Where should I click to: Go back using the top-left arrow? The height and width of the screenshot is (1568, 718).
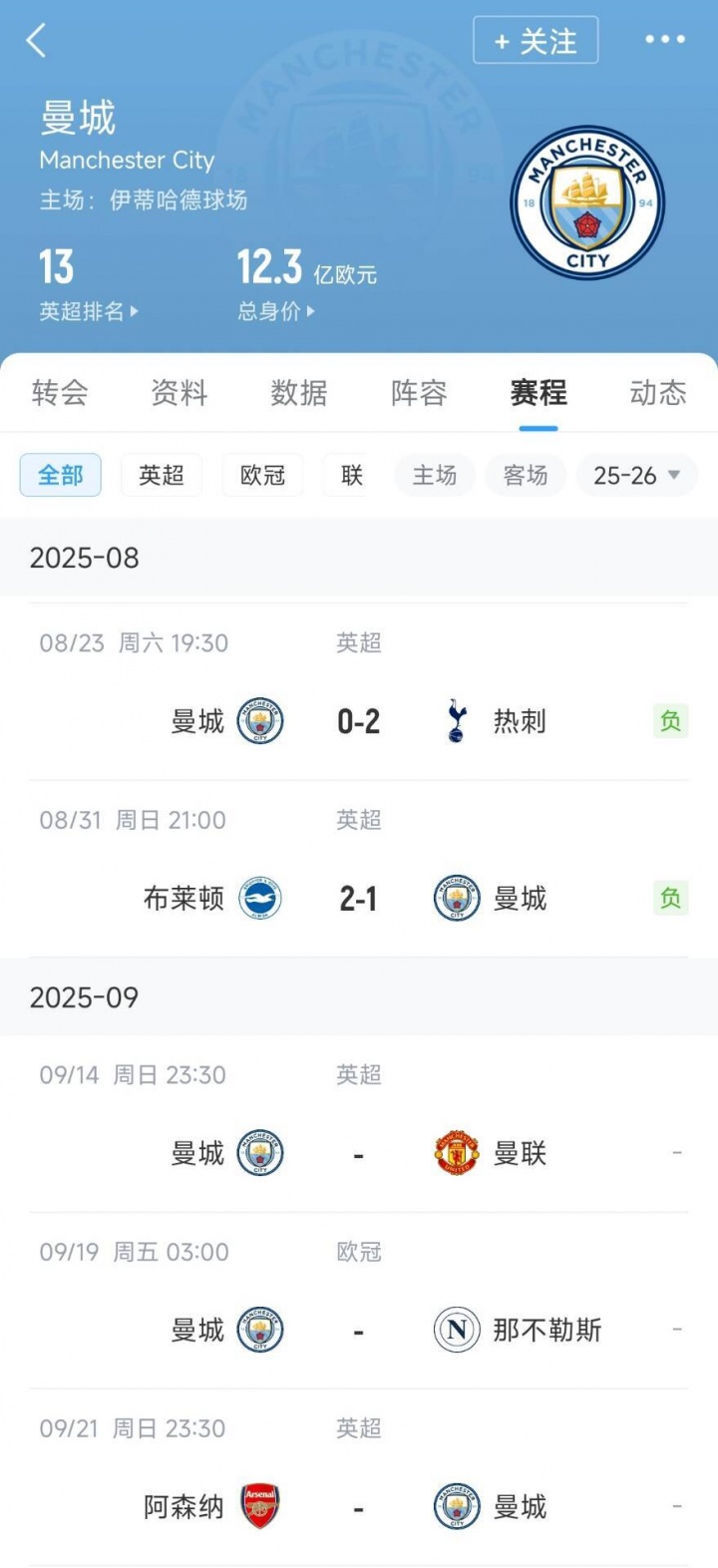pos(37,41)
